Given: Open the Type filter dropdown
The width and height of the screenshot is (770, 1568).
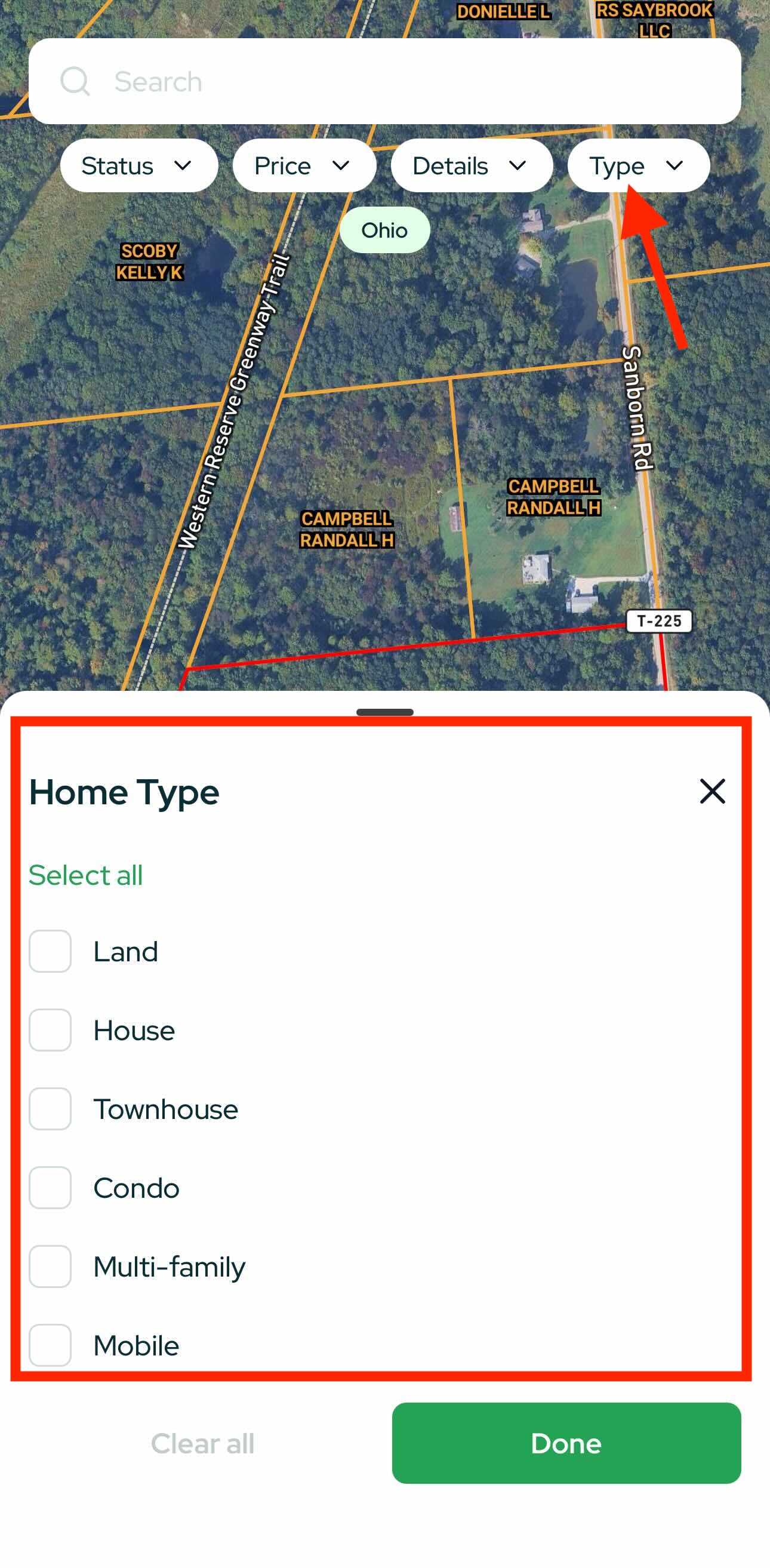Looking at the screenshot, I should pos(638,165).
